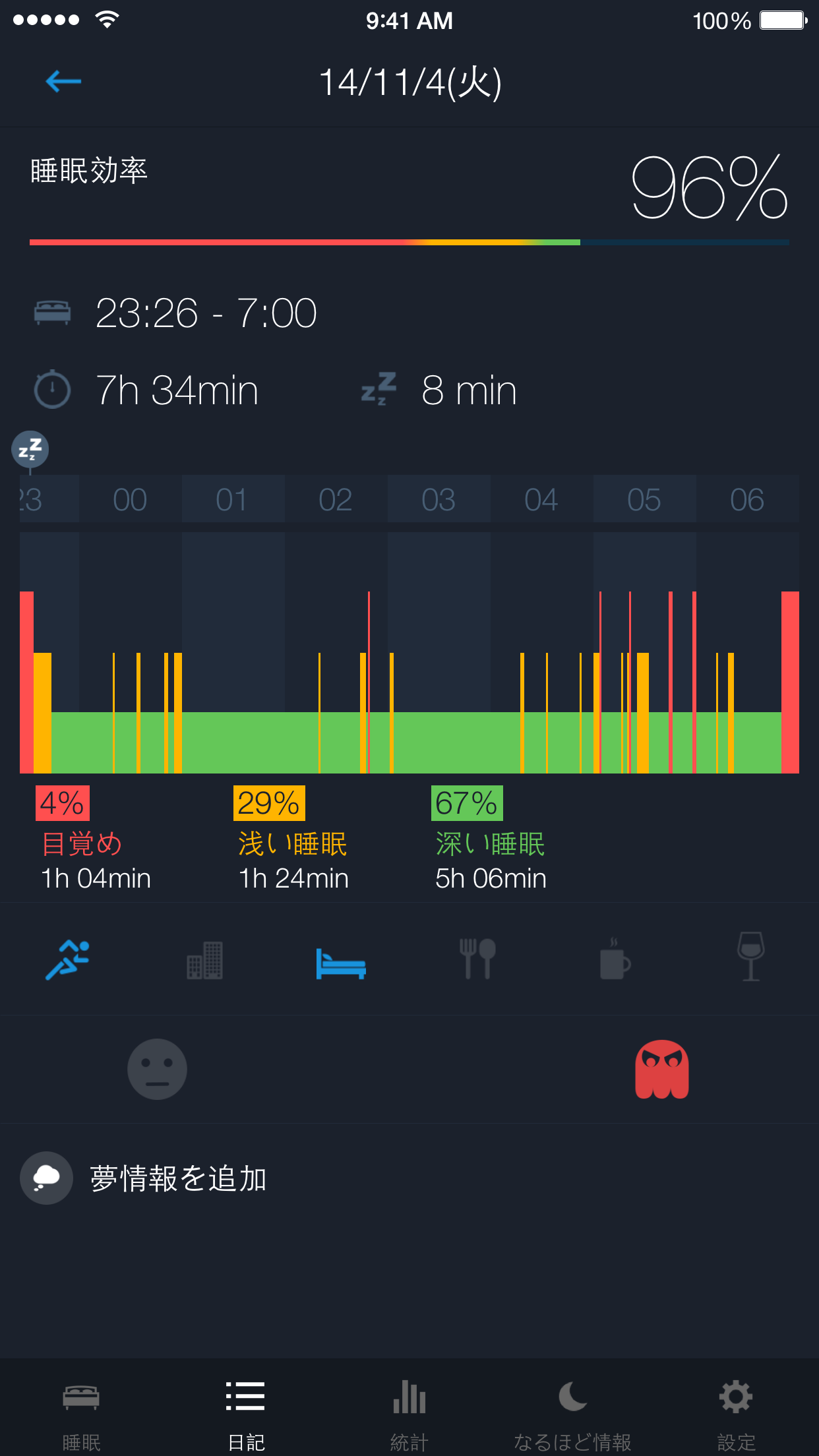Open the なるほど情報 tab
Viewport: 819px width, 1456px height.
[572, 1411]
